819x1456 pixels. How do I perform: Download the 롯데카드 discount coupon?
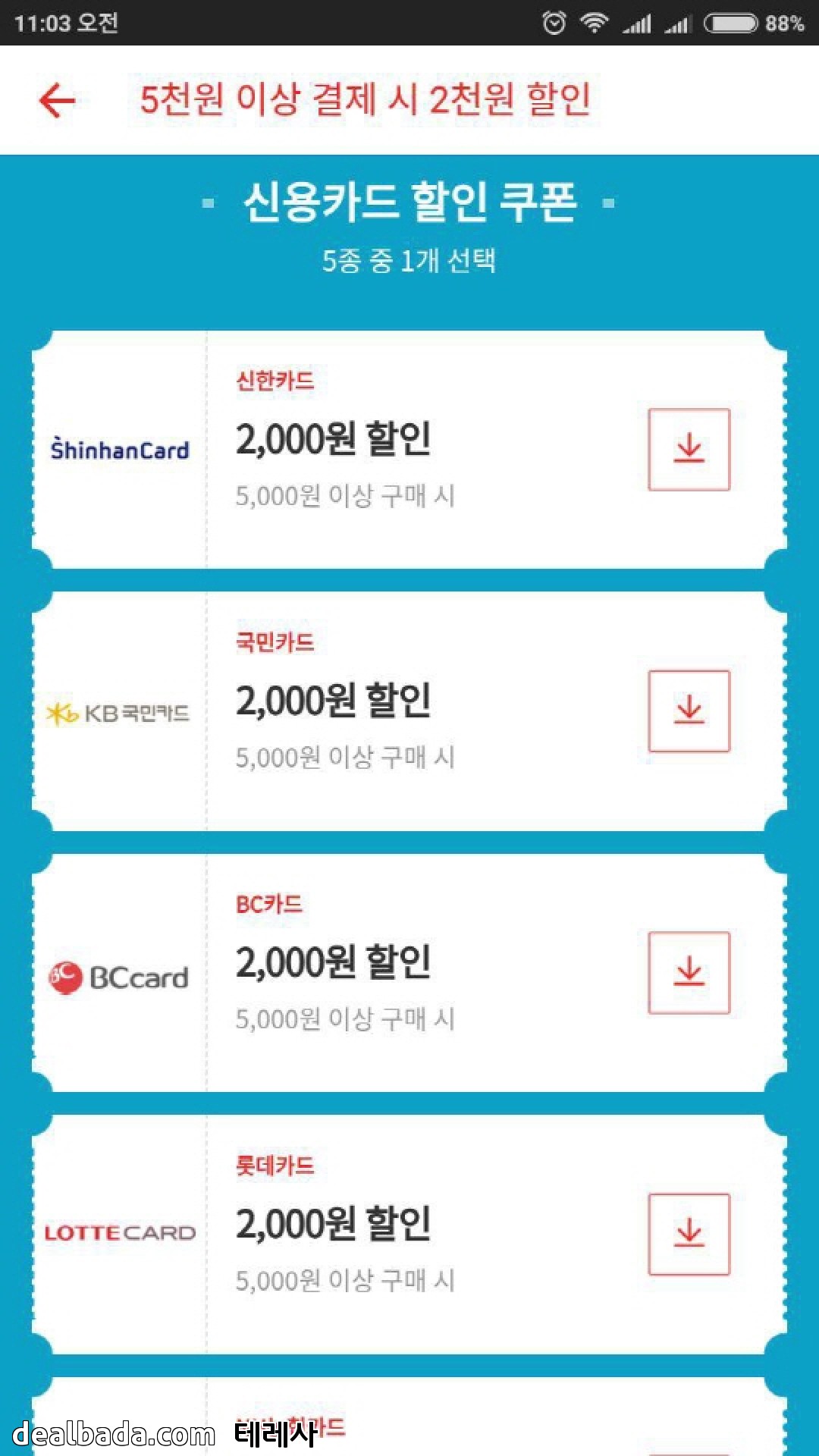[689, 1235]
